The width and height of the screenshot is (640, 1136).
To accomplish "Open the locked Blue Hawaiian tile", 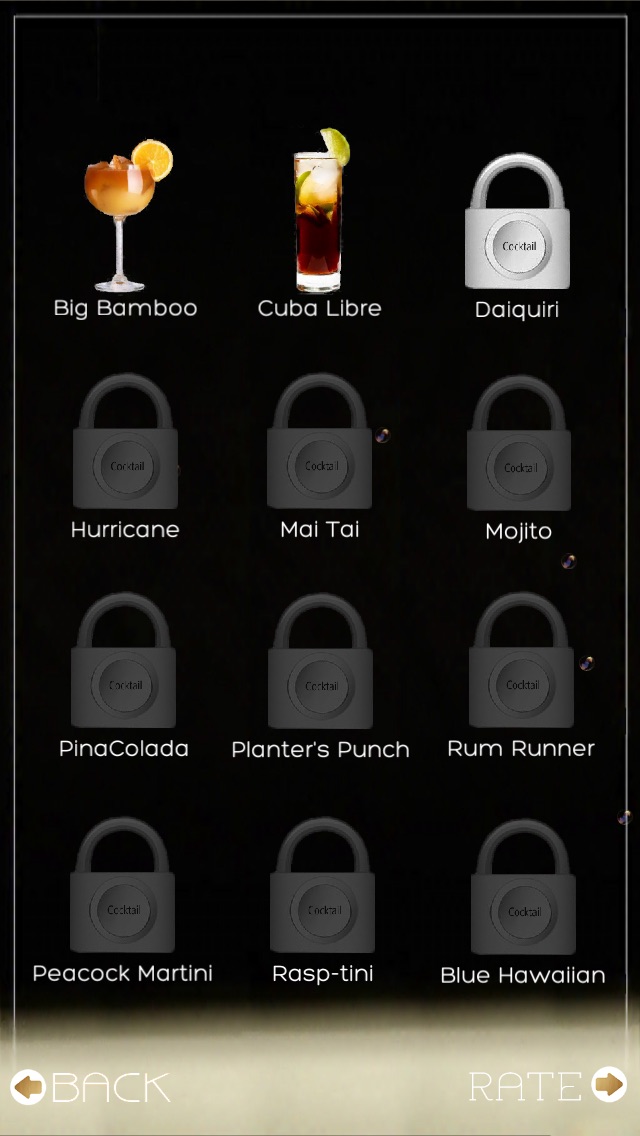I will pyautogui.click(x=522, y=892).
